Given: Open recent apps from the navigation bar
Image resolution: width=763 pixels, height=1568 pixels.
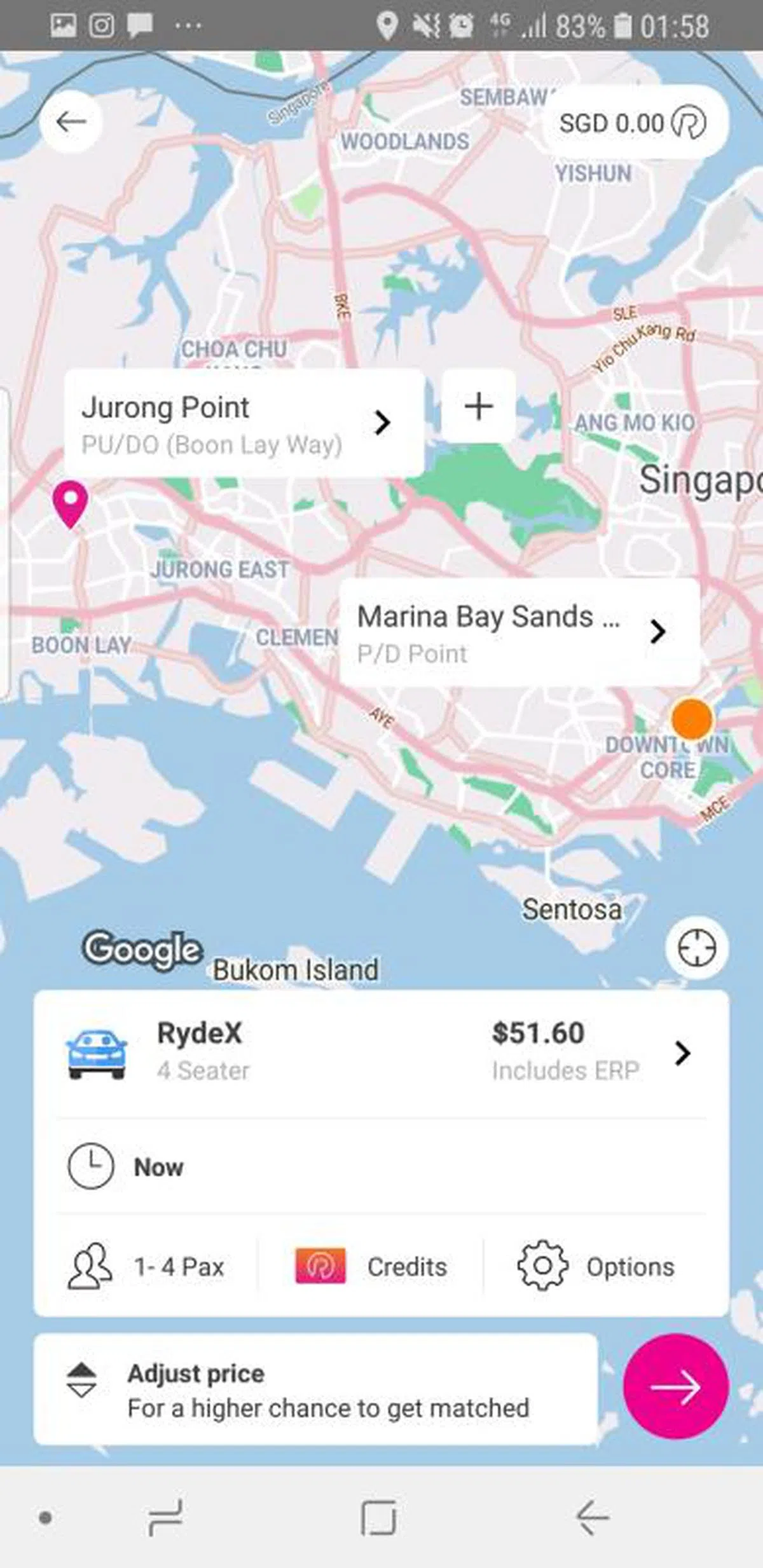Looking at the screenshot, I should click(165, 1518).
